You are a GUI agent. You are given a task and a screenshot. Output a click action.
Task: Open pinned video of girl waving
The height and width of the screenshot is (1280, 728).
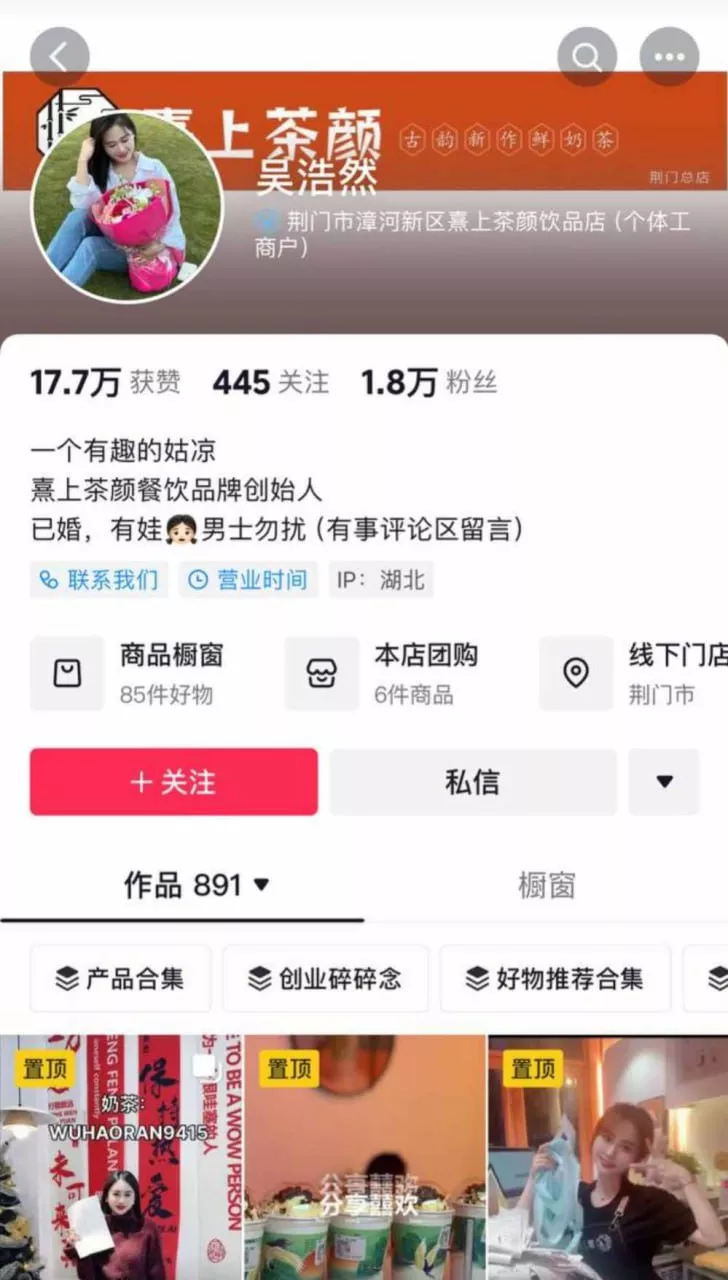click(608, 1157)
